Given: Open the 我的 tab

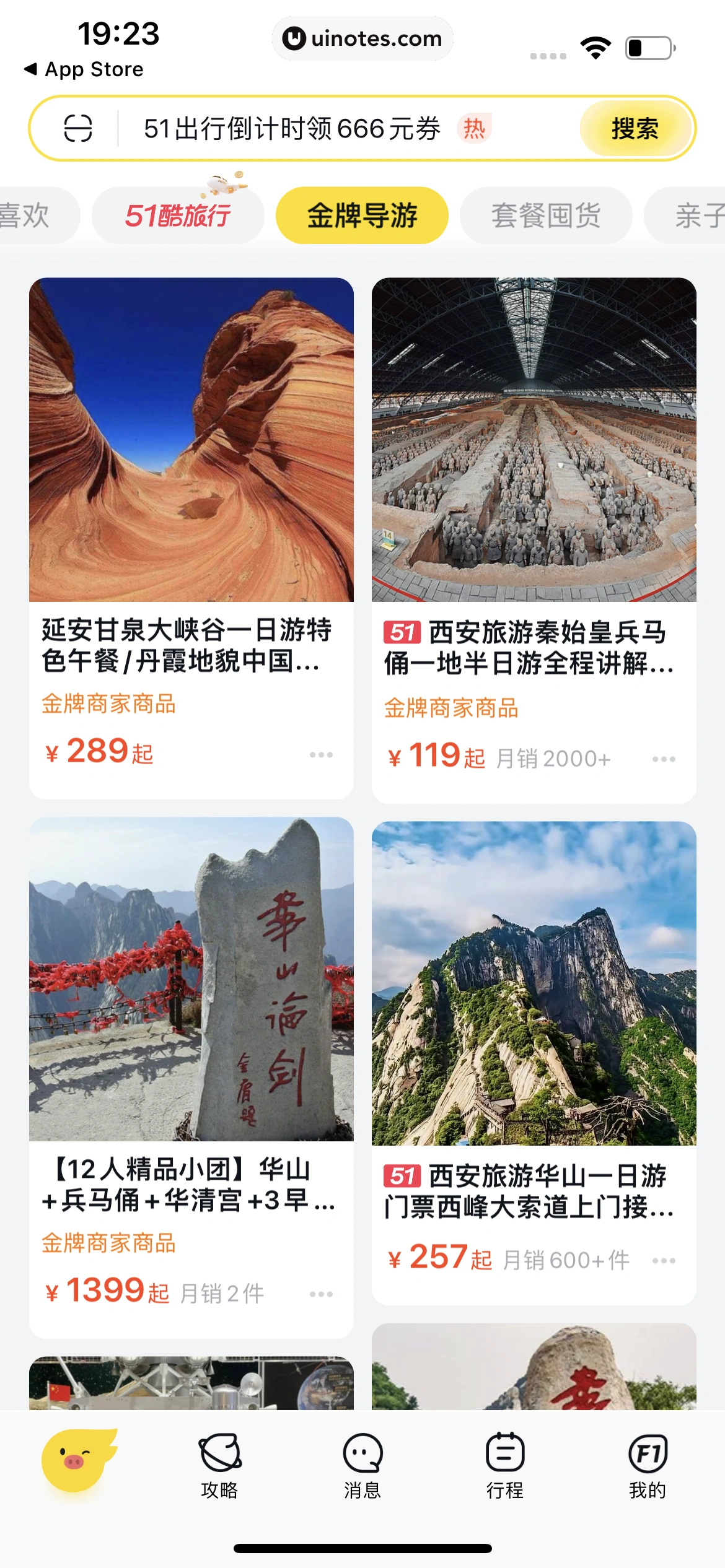Looking at the screenshot, I should (x=648, y=1465).
